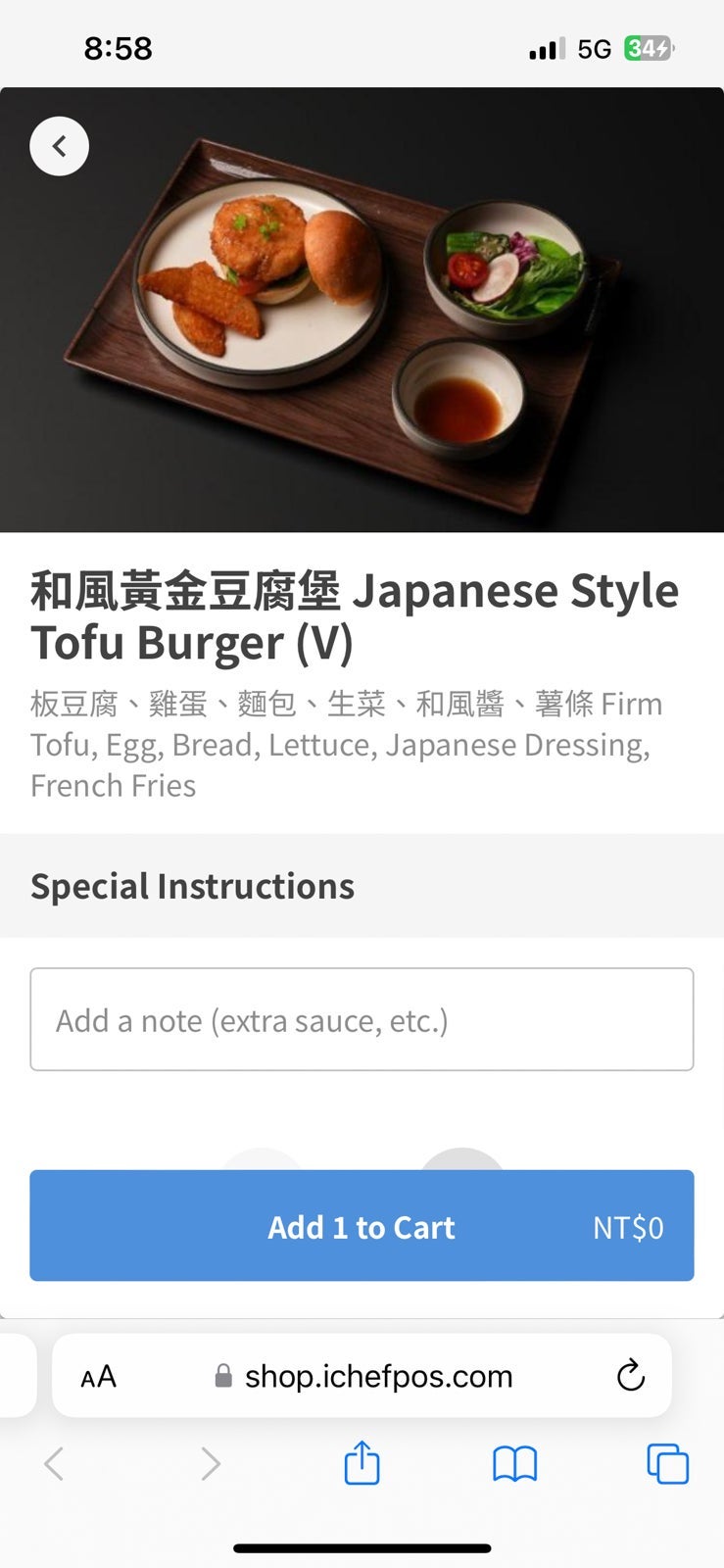This screenshot has height=1568, width=724.
Task: Go back from the tofu burger page
Action: tap(59, 146)
